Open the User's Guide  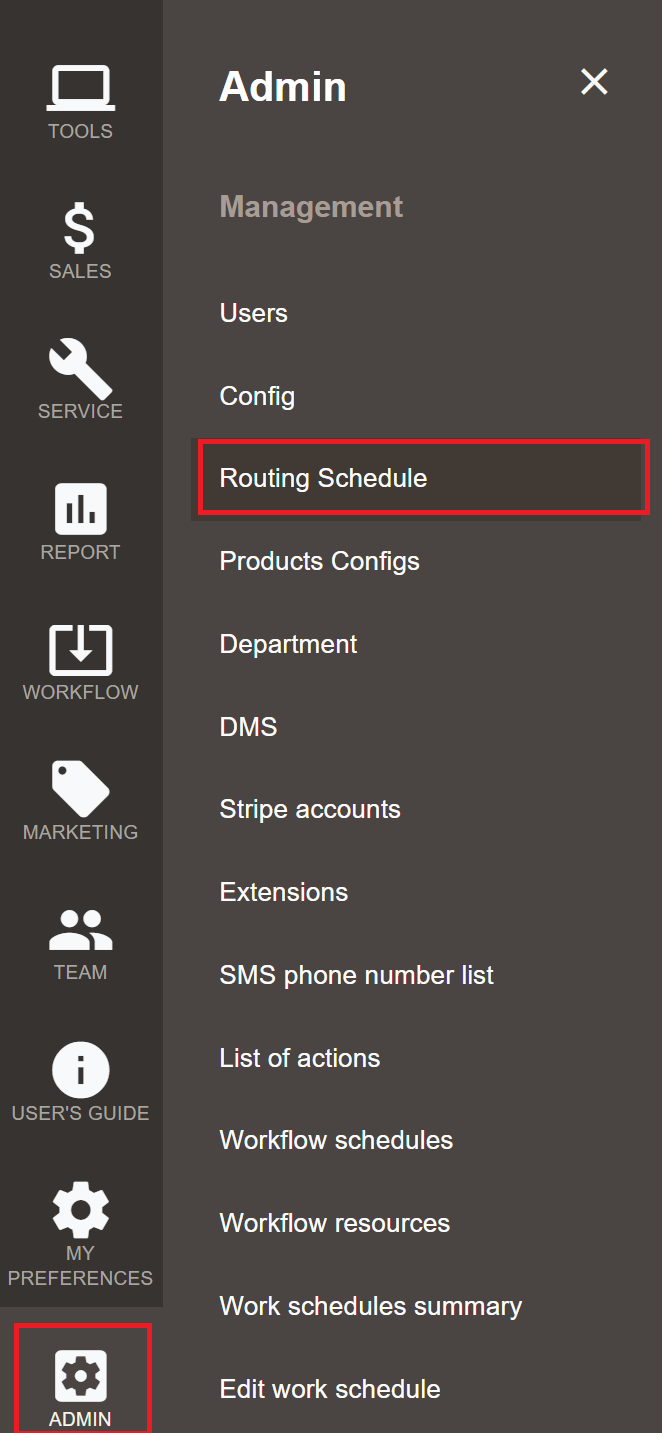tap(80, 1083)
